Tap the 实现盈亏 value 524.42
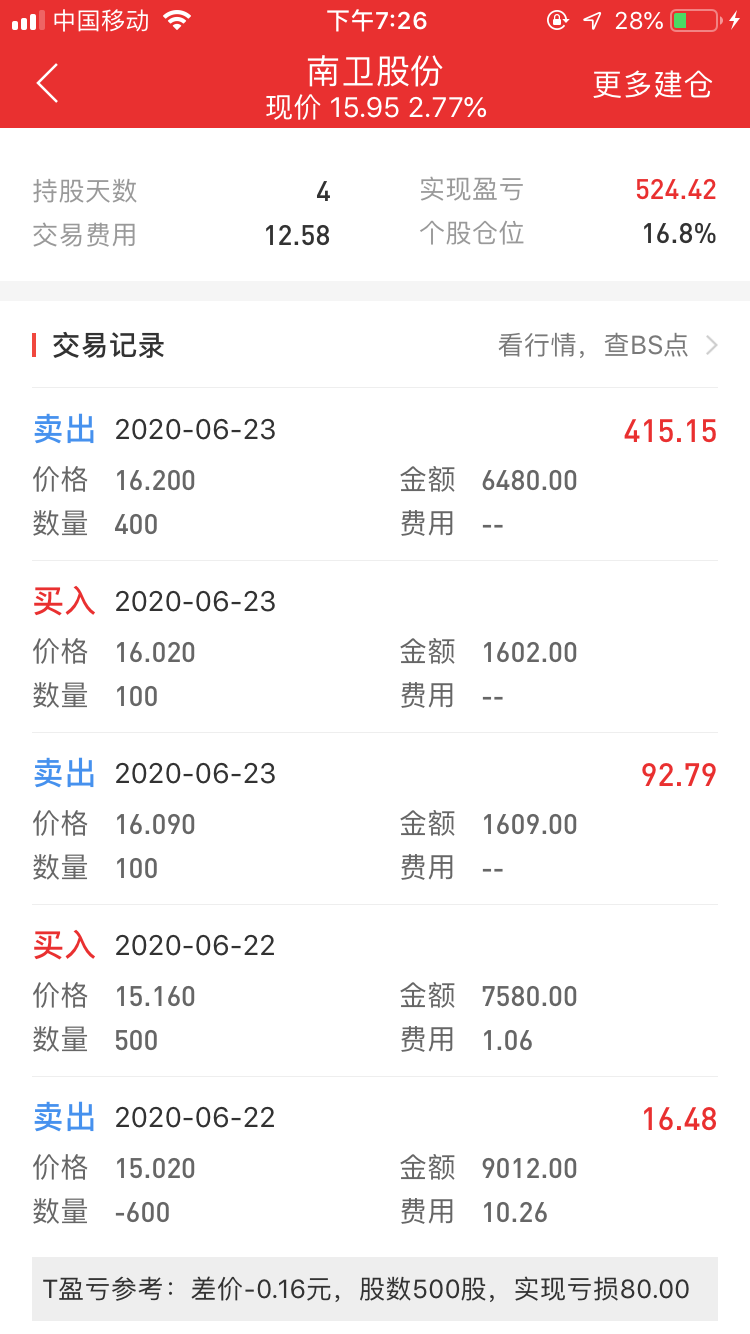 pyautogui.click(x=676, y=190)
